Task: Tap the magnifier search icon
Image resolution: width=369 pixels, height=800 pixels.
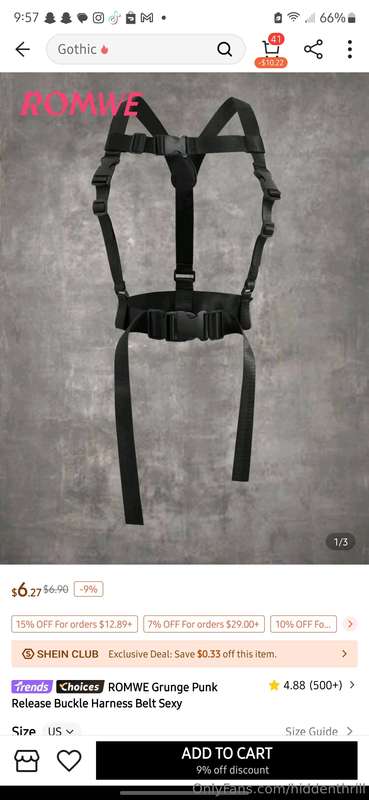Action: tap(225, 49)
